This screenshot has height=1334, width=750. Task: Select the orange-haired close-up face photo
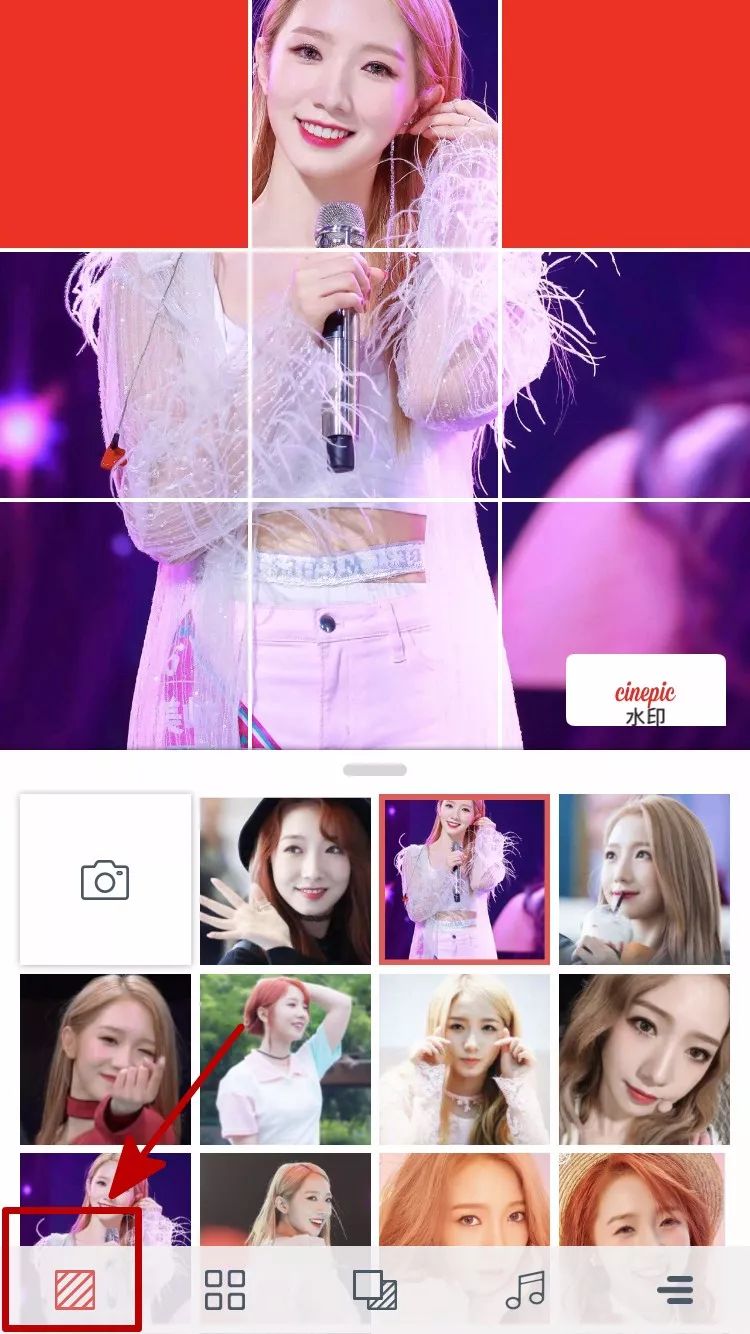point(465,1200)
